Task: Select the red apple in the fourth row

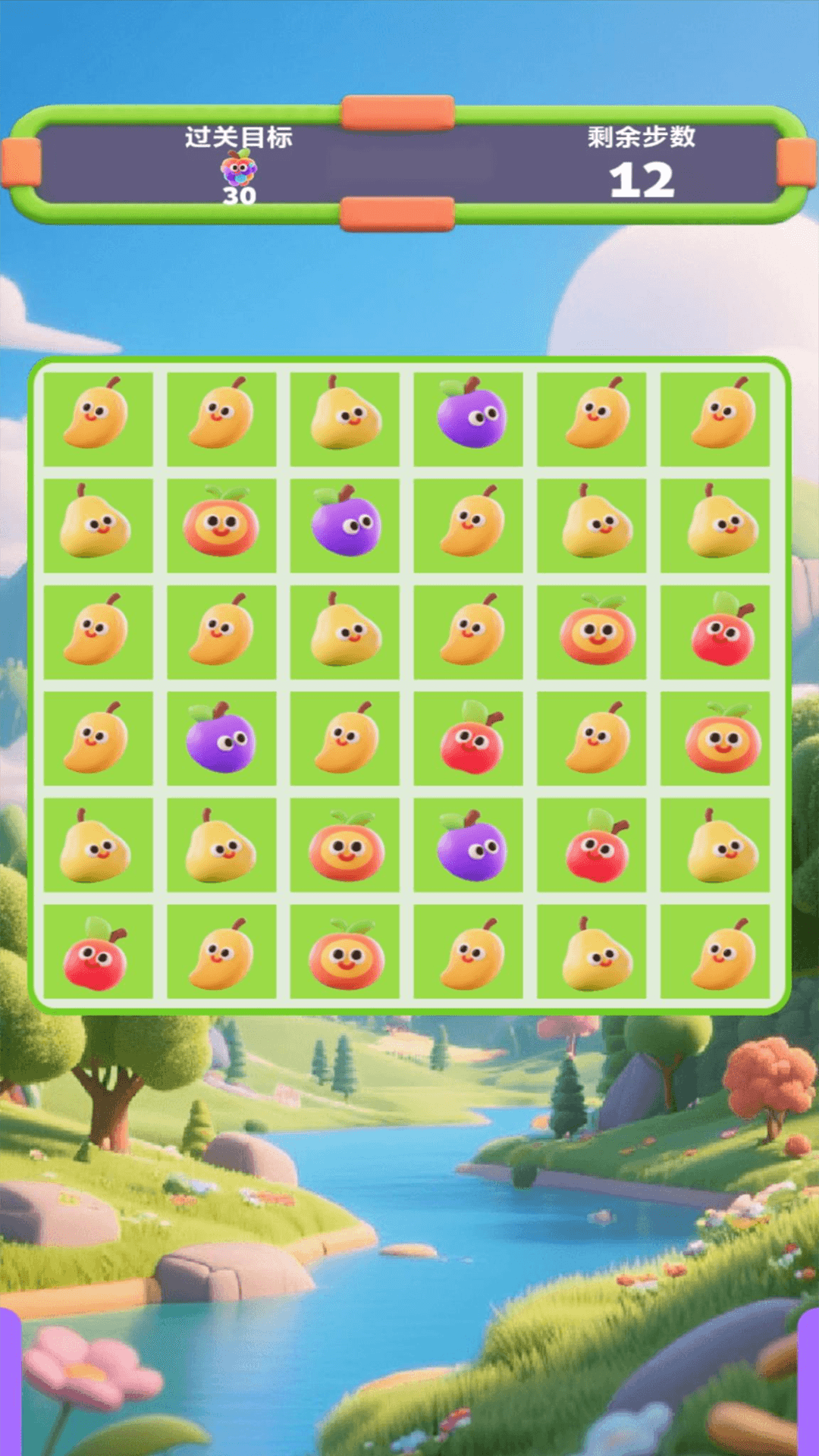Action: pos(472,737)
